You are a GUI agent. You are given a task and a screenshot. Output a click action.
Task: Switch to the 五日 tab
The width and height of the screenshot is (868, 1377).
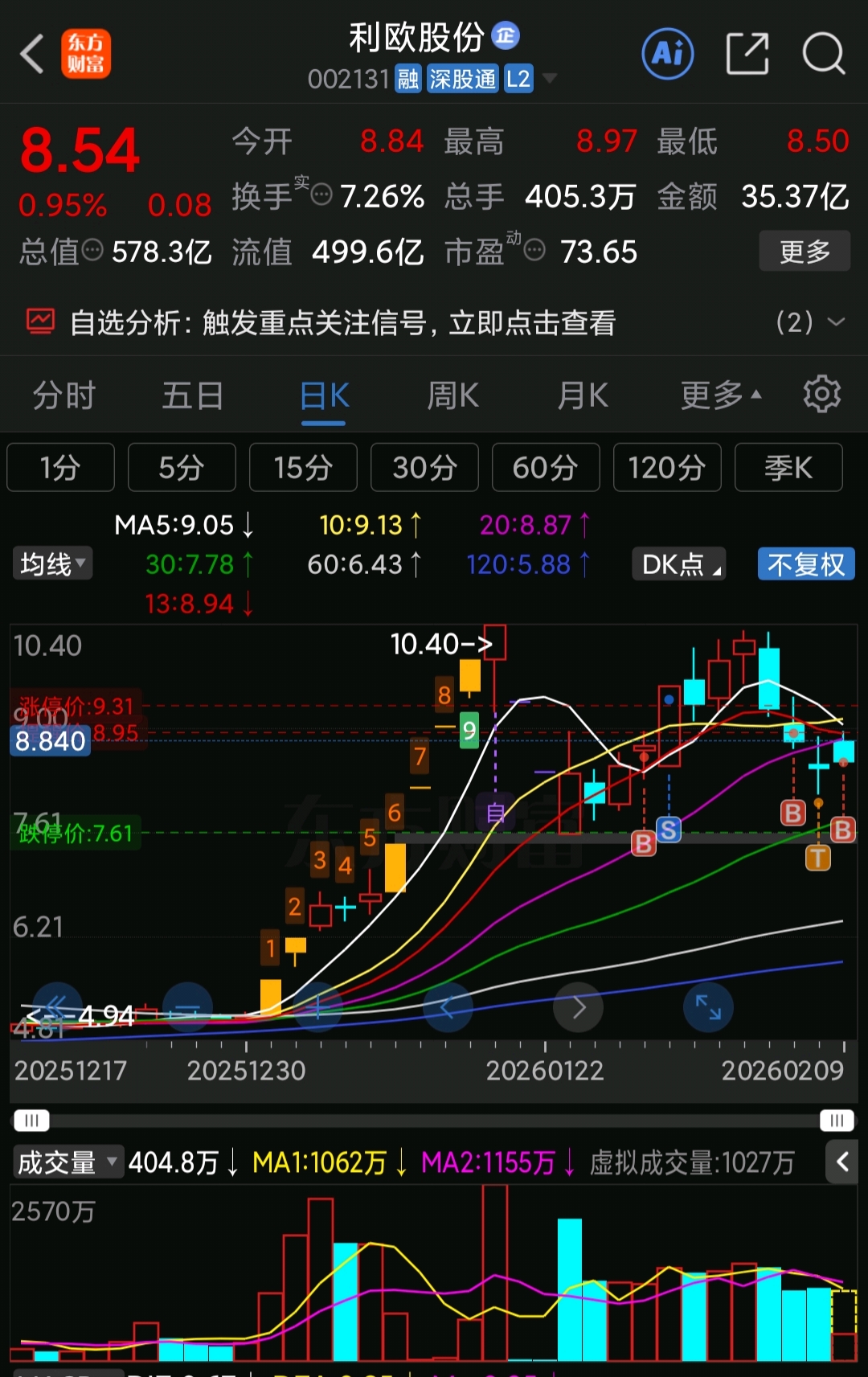click(193, 395)
